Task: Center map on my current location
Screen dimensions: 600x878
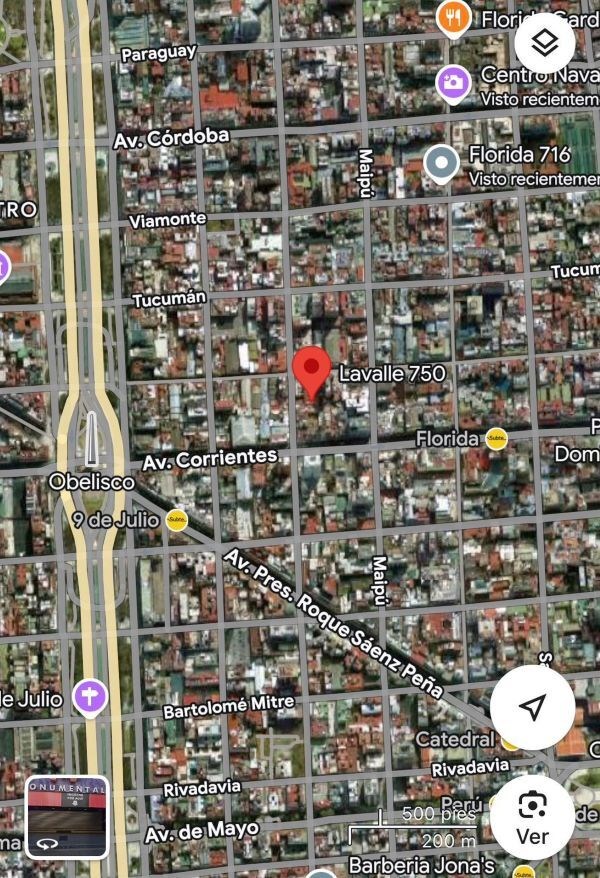Action: tap(532, 707)
